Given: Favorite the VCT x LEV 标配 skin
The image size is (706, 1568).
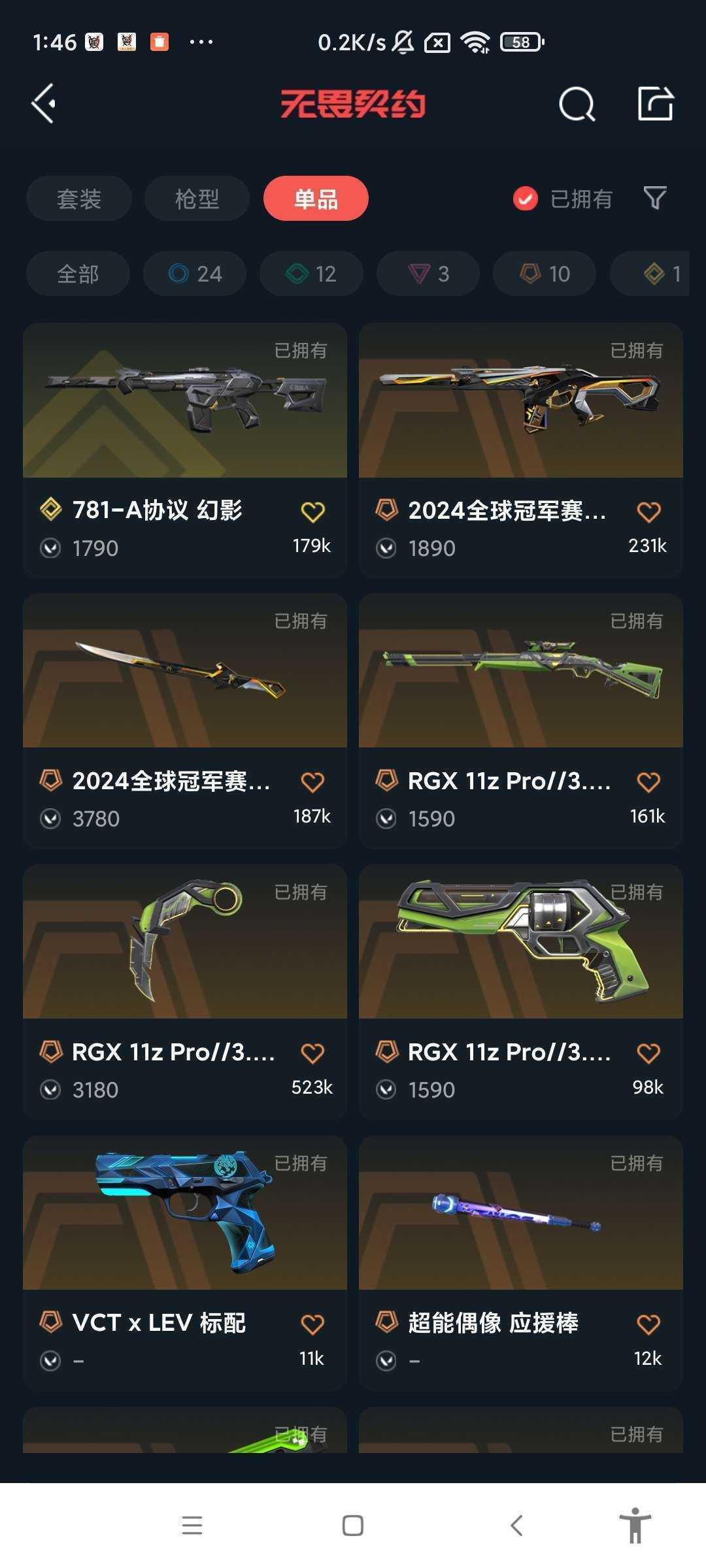Looking at the screenshot, I should [312, 1324].
